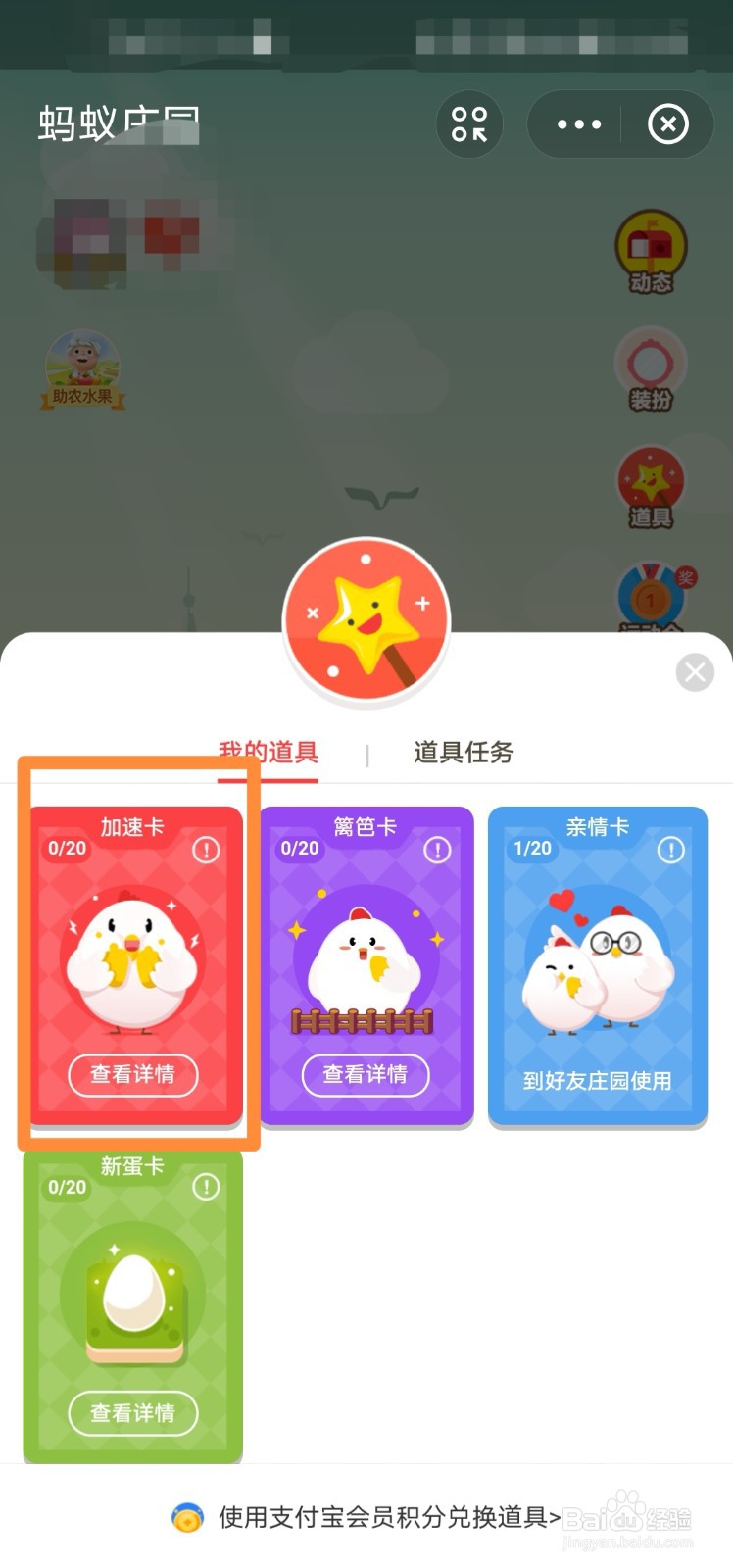The height and width of the screenshot is (1568, 733).
Task: Open the mini-program capsule grid icon
Action: 469,124
